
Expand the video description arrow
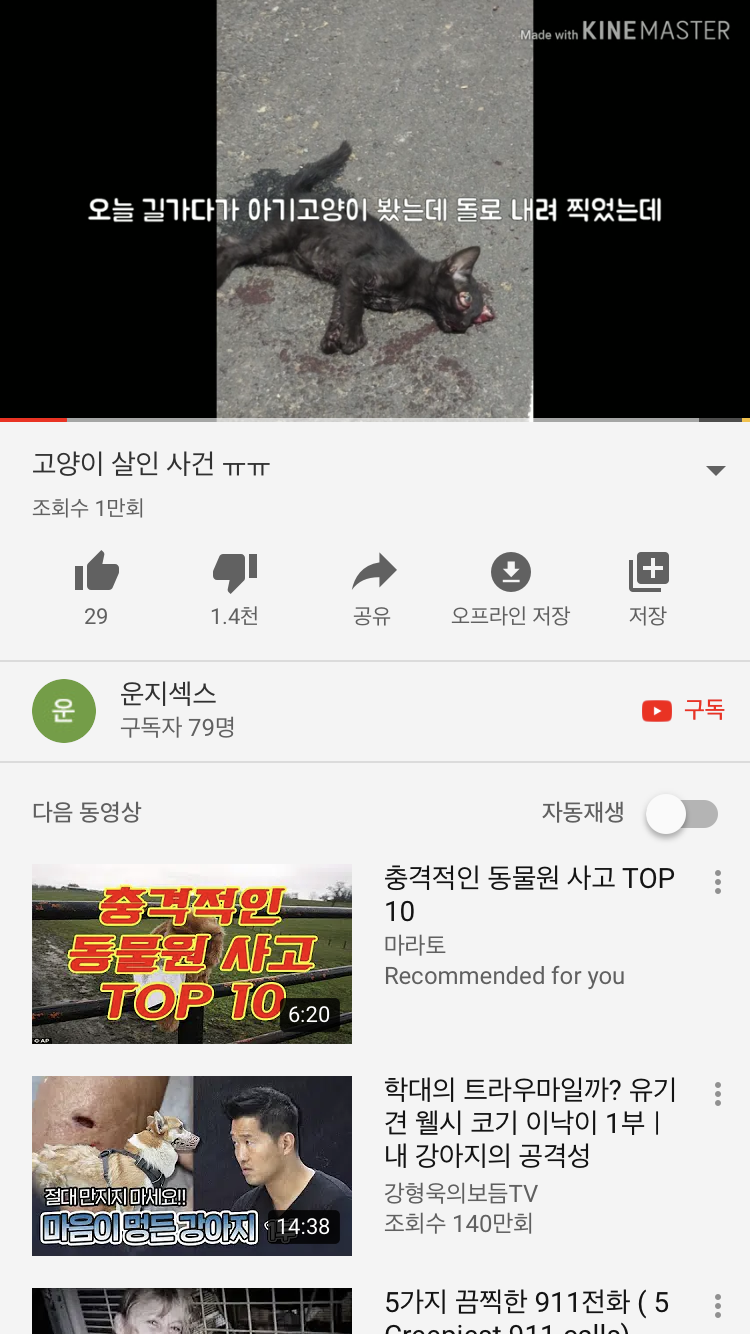tap(715, 470)
